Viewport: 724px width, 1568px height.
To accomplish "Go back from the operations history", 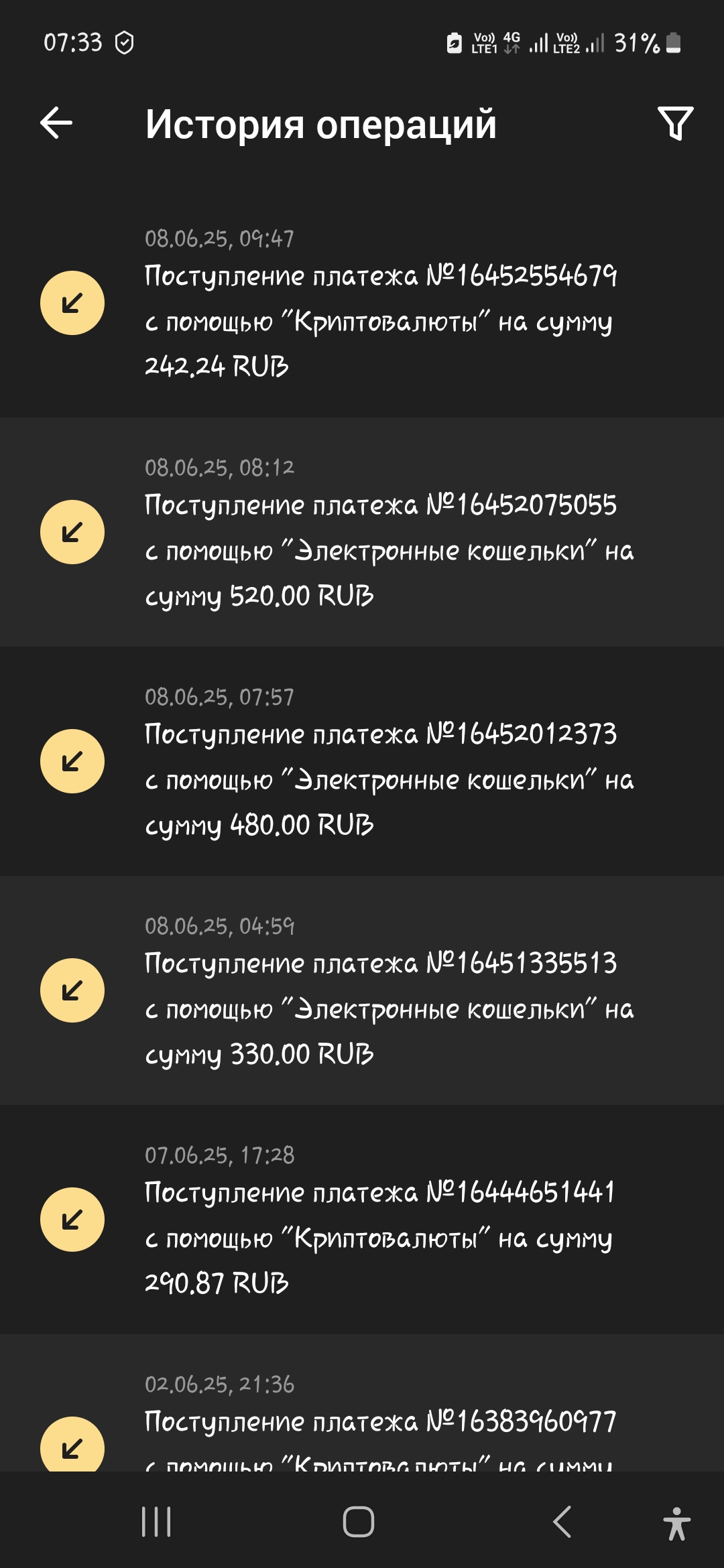I will [x=56, y=123].
